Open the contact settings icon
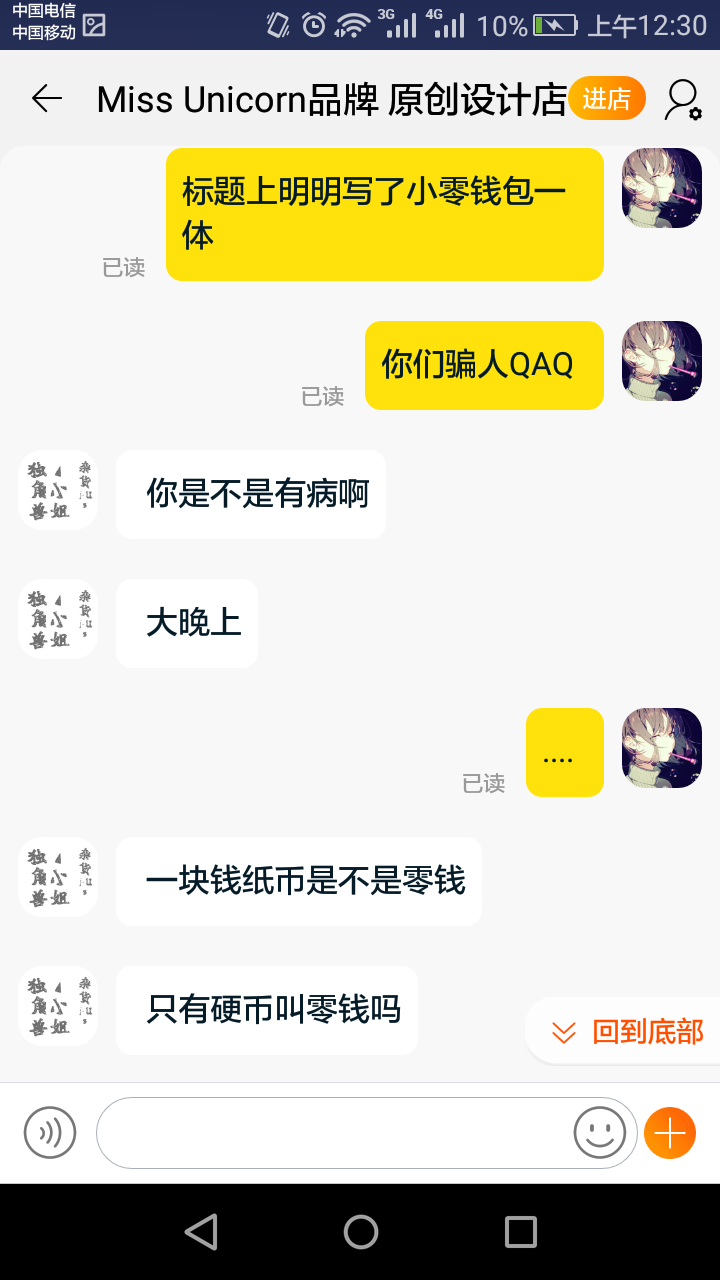This screenshot has width=720, height=1280. 683,99
